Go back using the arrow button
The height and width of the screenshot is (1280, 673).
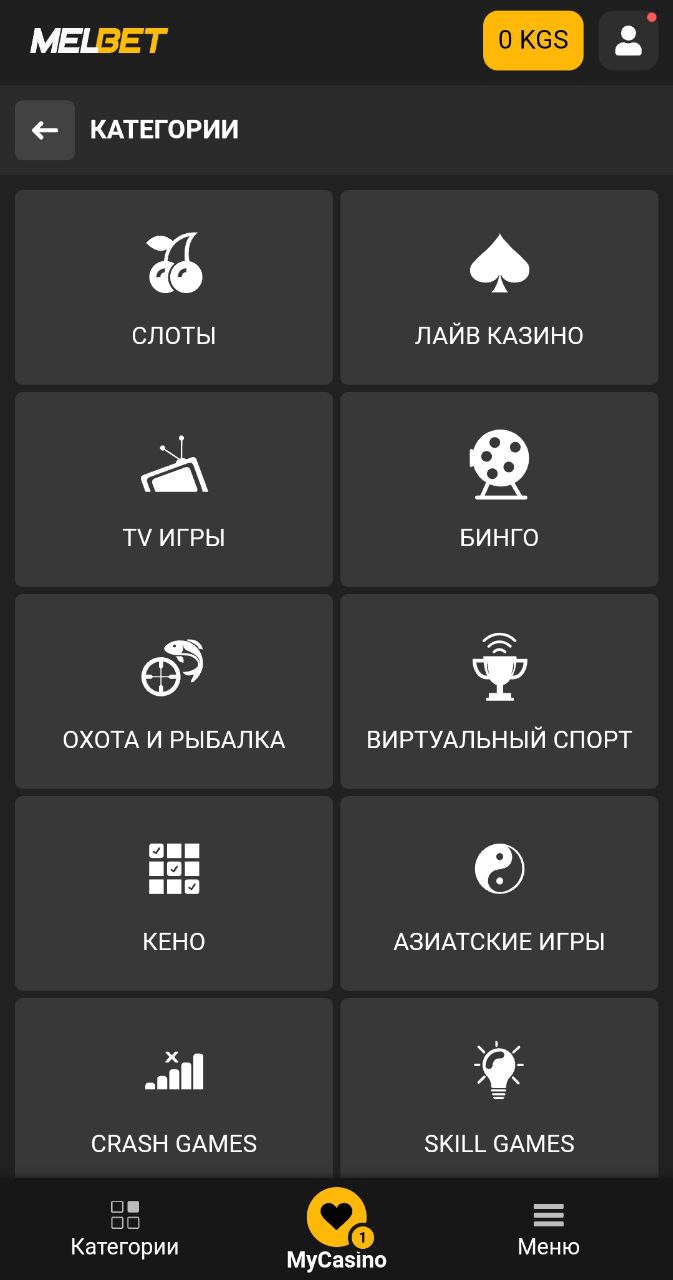click(x=45, y=130)
